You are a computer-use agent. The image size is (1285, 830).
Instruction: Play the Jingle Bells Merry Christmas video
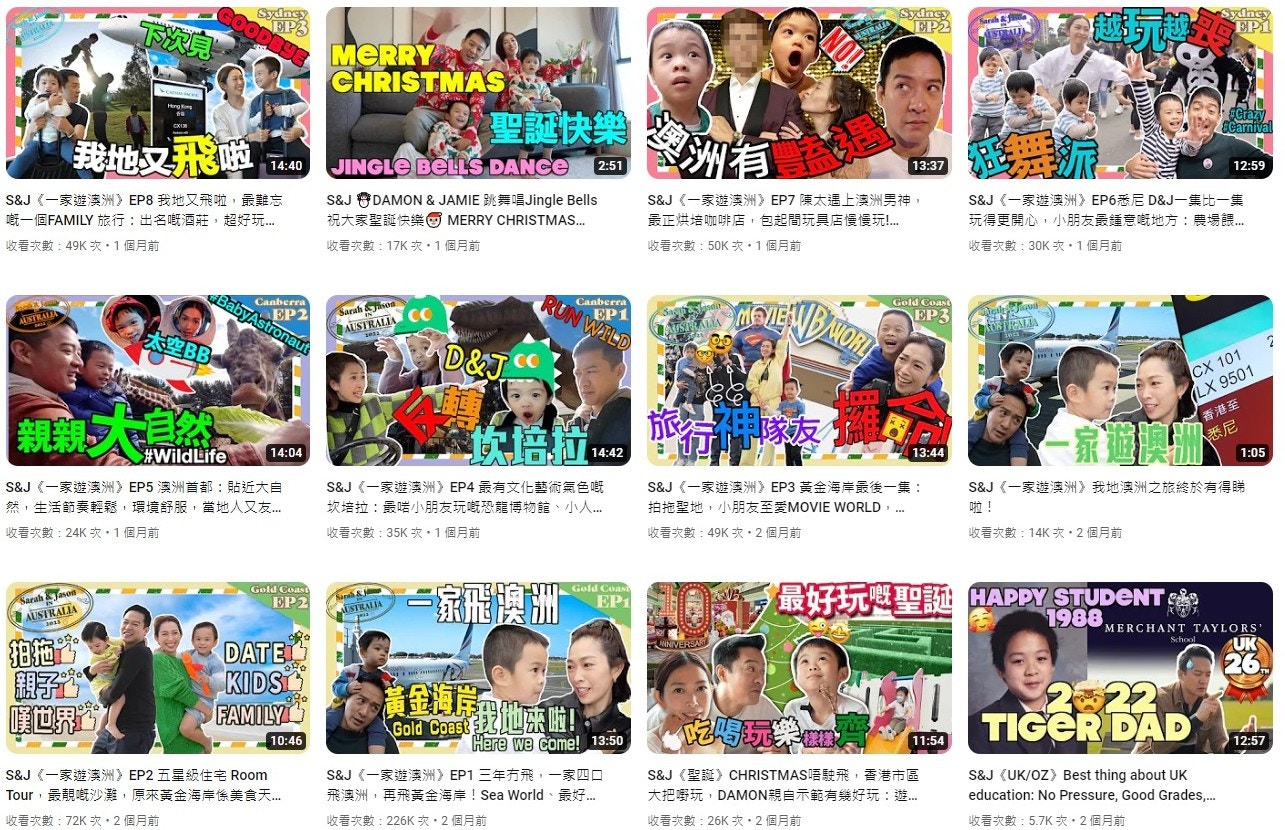coord(478,93)
